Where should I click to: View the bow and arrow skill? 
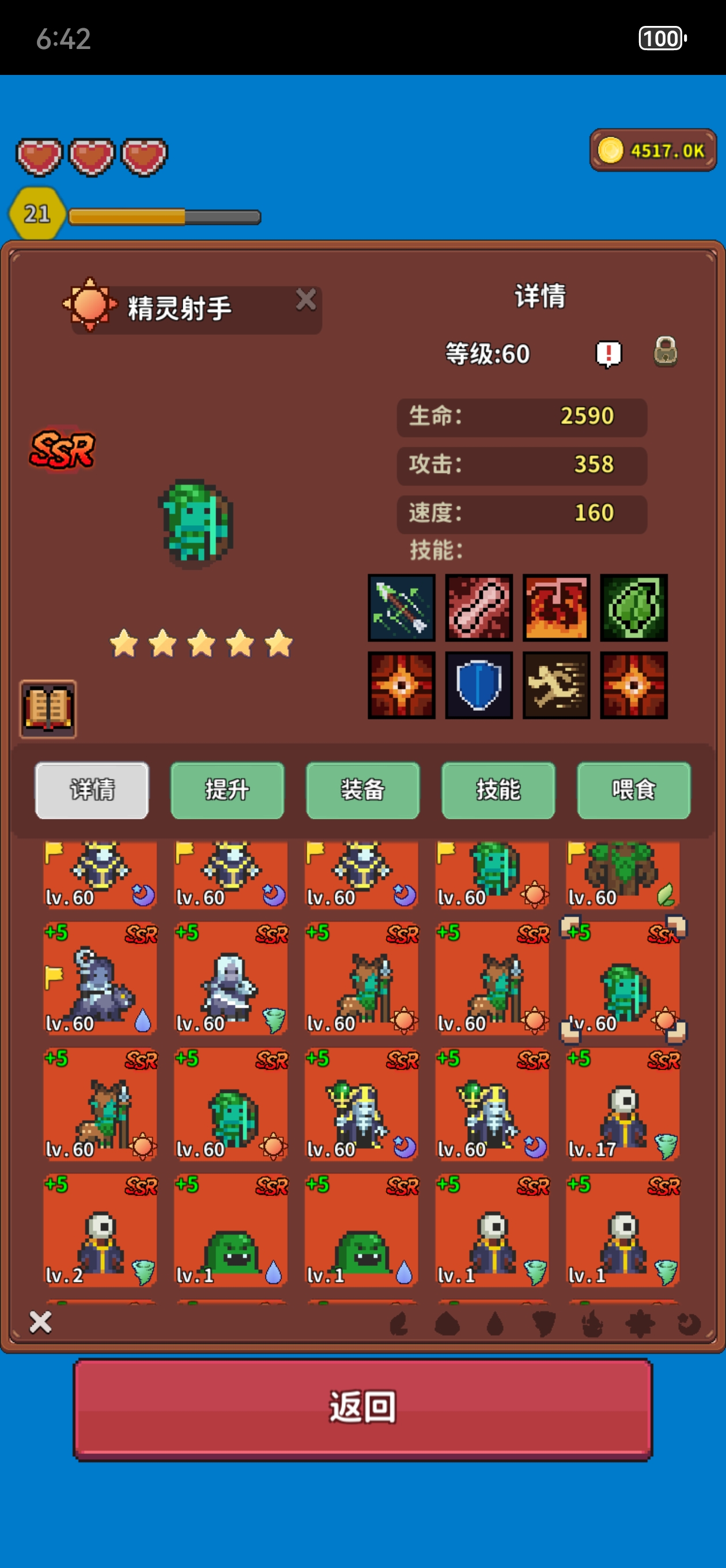(401, 608)
